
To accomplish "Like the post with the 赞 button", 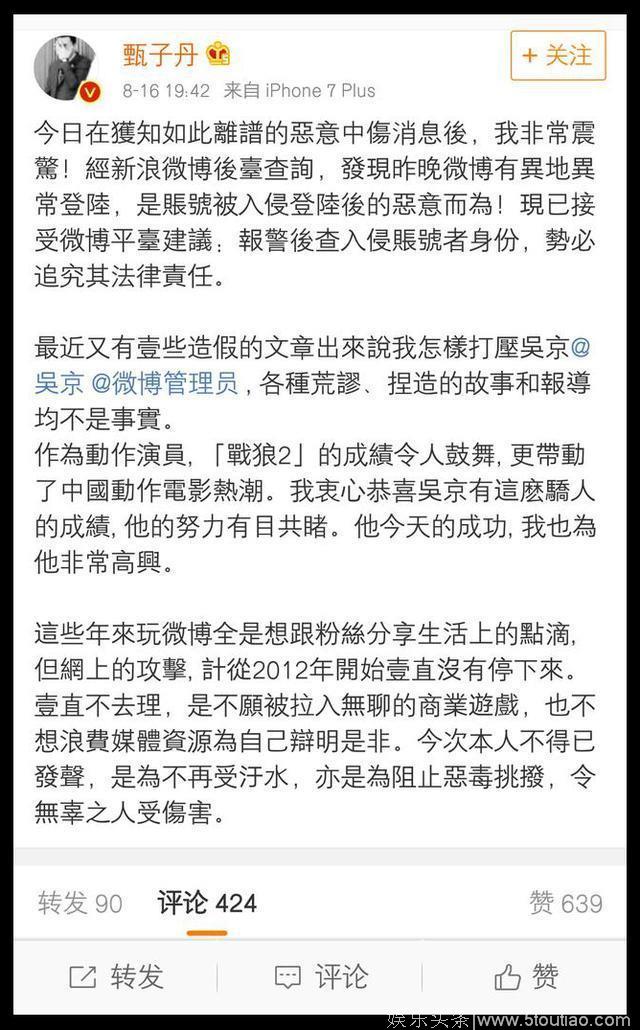I will [x=526, y=977].
